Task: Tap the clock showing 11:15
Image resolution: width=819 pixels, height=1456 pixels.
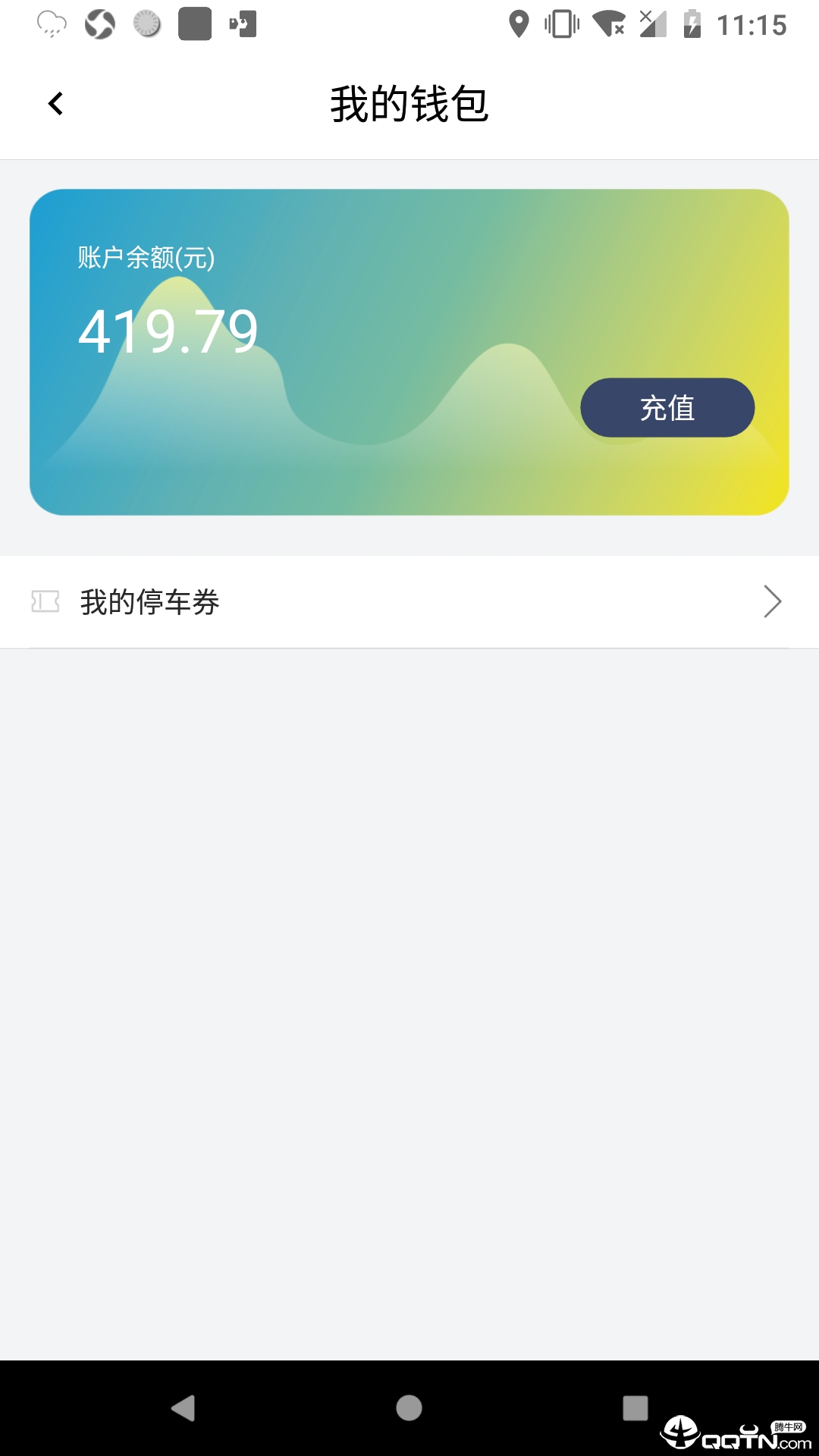Action: (x=752, y=25)
